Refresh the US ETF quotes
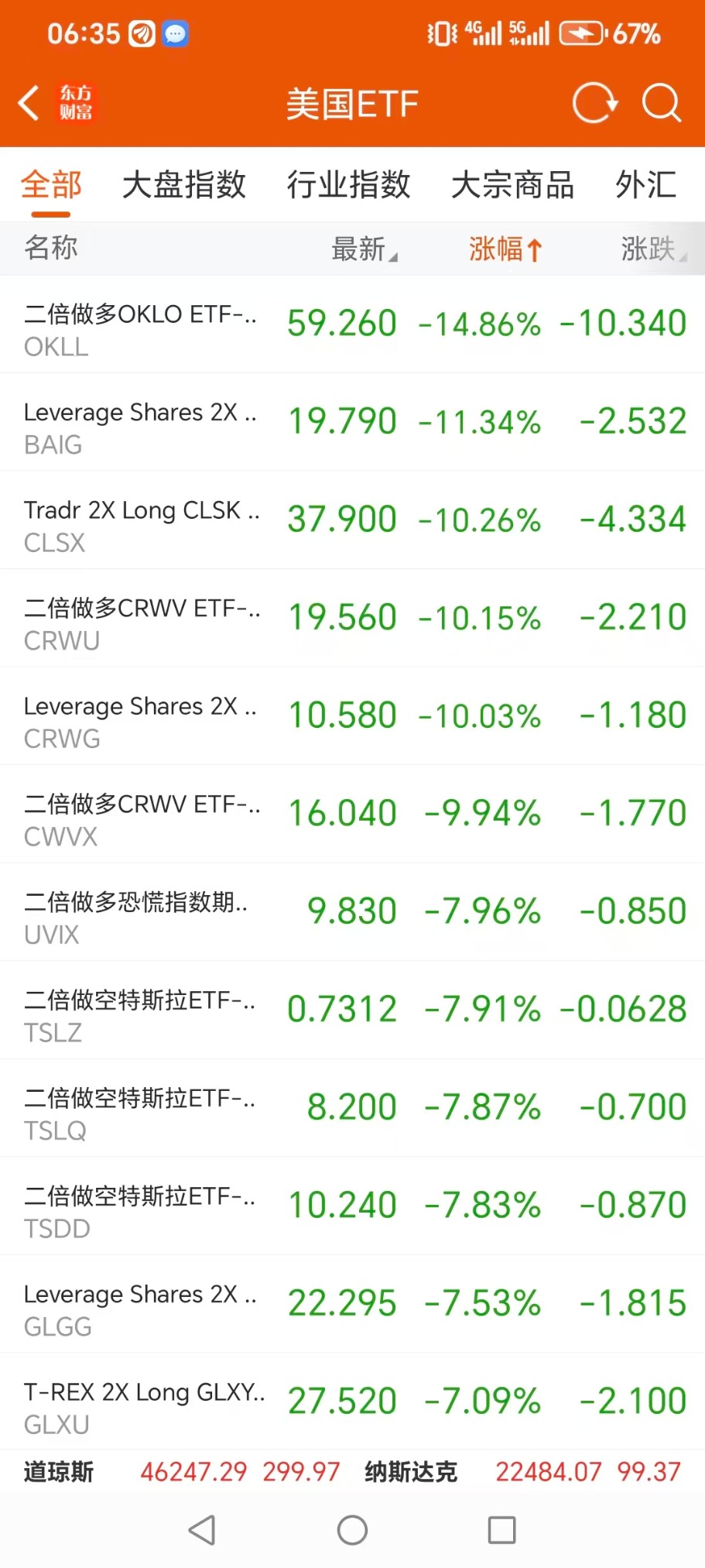 595,103
